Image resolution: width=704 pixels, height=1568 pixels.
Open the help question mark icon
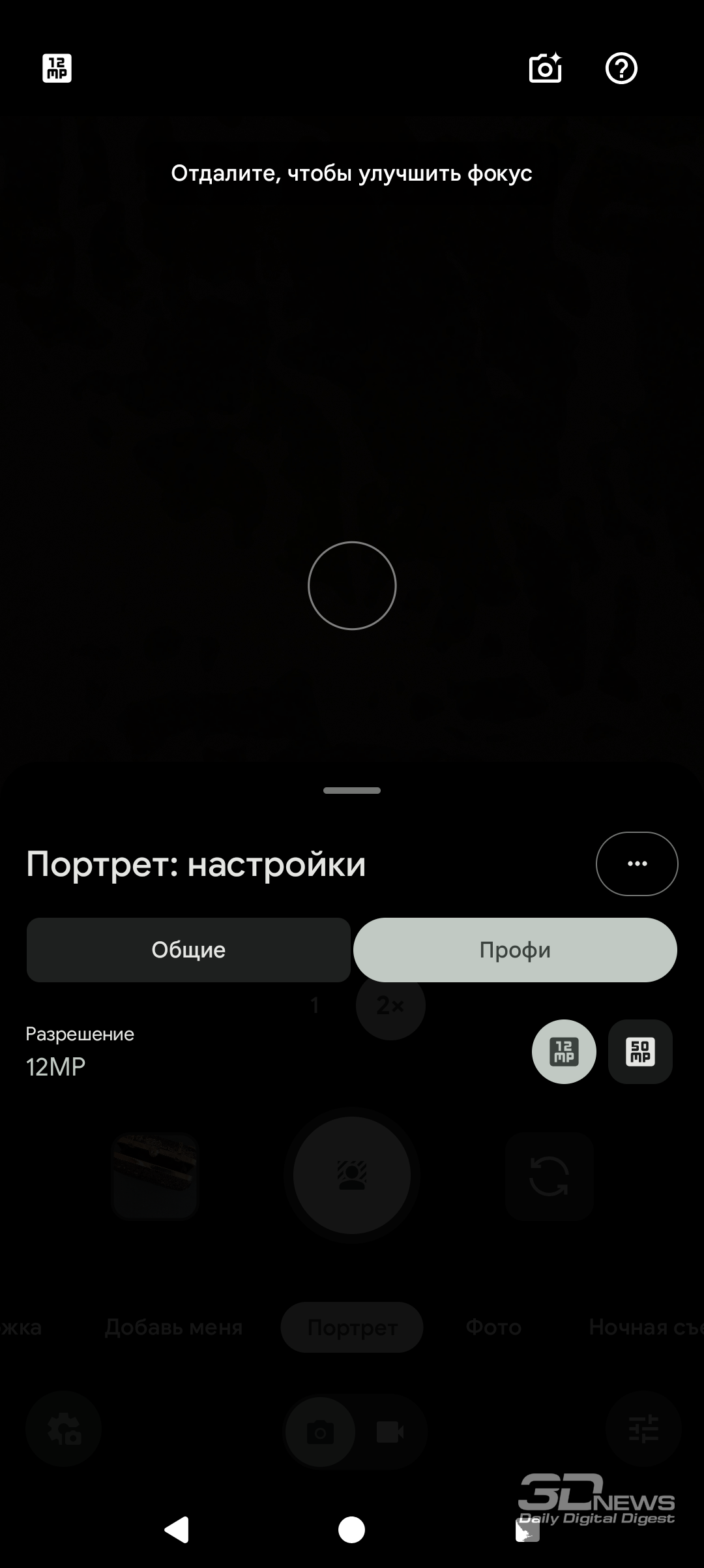621,68
